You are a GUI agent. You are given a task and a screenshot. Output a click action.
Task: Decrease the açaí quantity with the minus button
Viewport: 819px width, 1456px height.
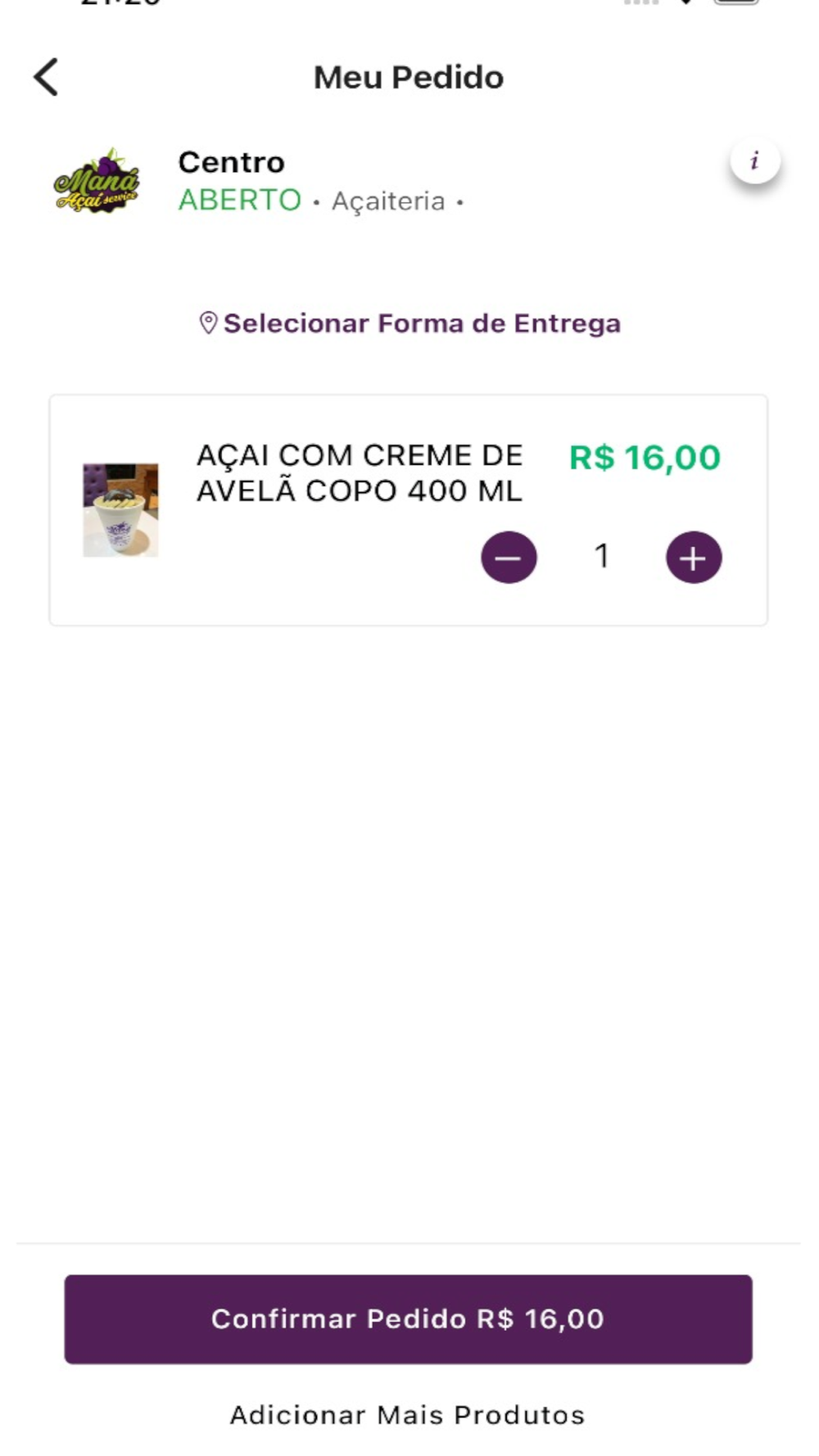point(509,558)
